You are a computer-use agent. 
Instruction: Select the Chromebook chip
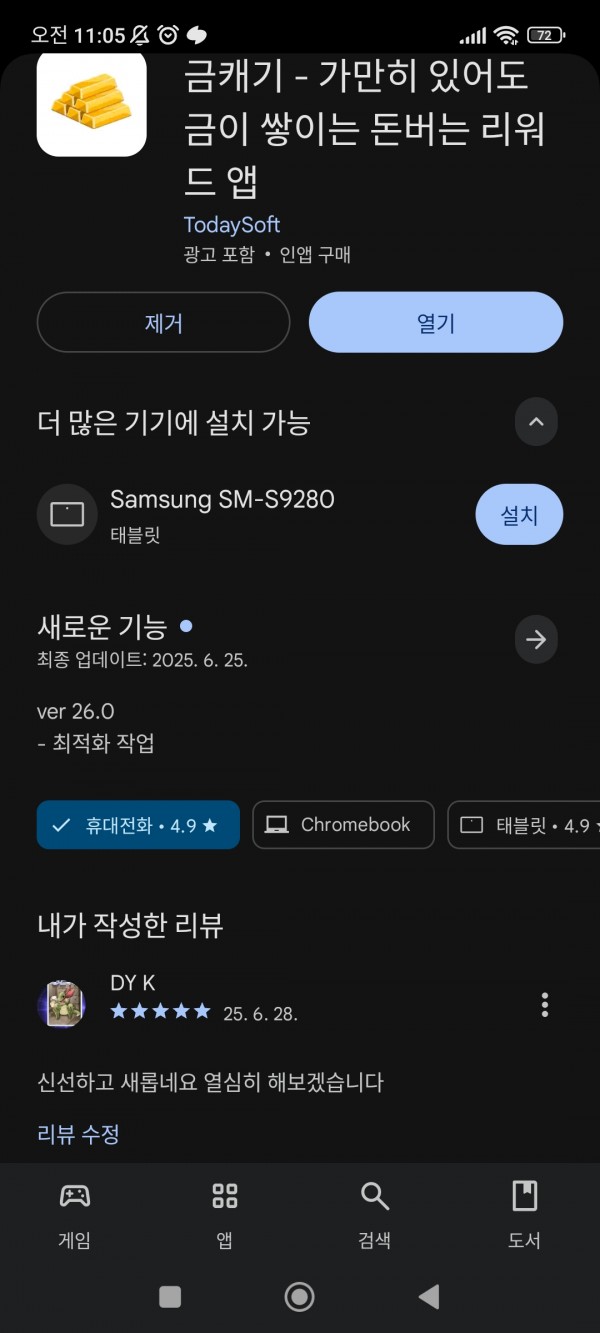pyautogui.click(x=343, y=825)
